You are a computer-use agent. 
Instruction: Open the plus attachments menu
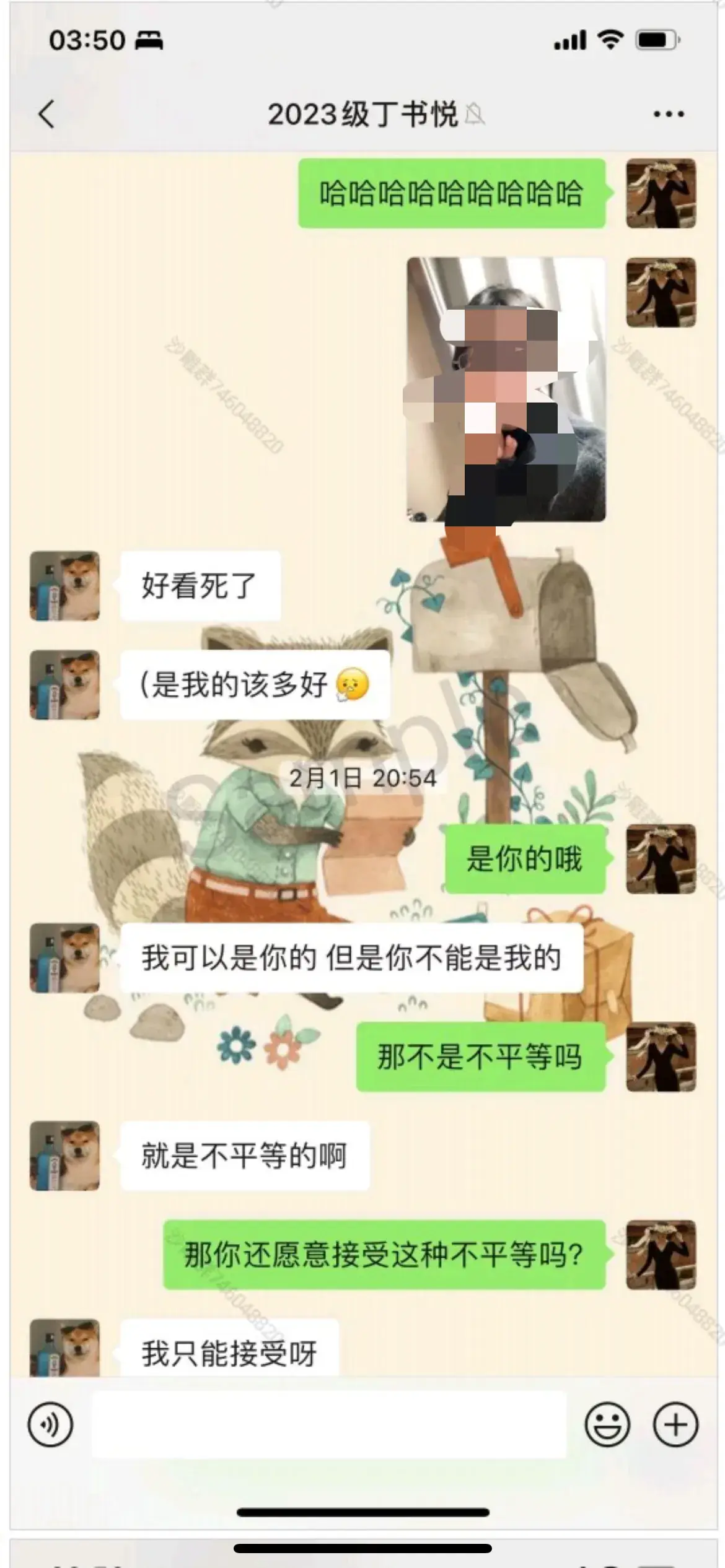point(675,1424)
